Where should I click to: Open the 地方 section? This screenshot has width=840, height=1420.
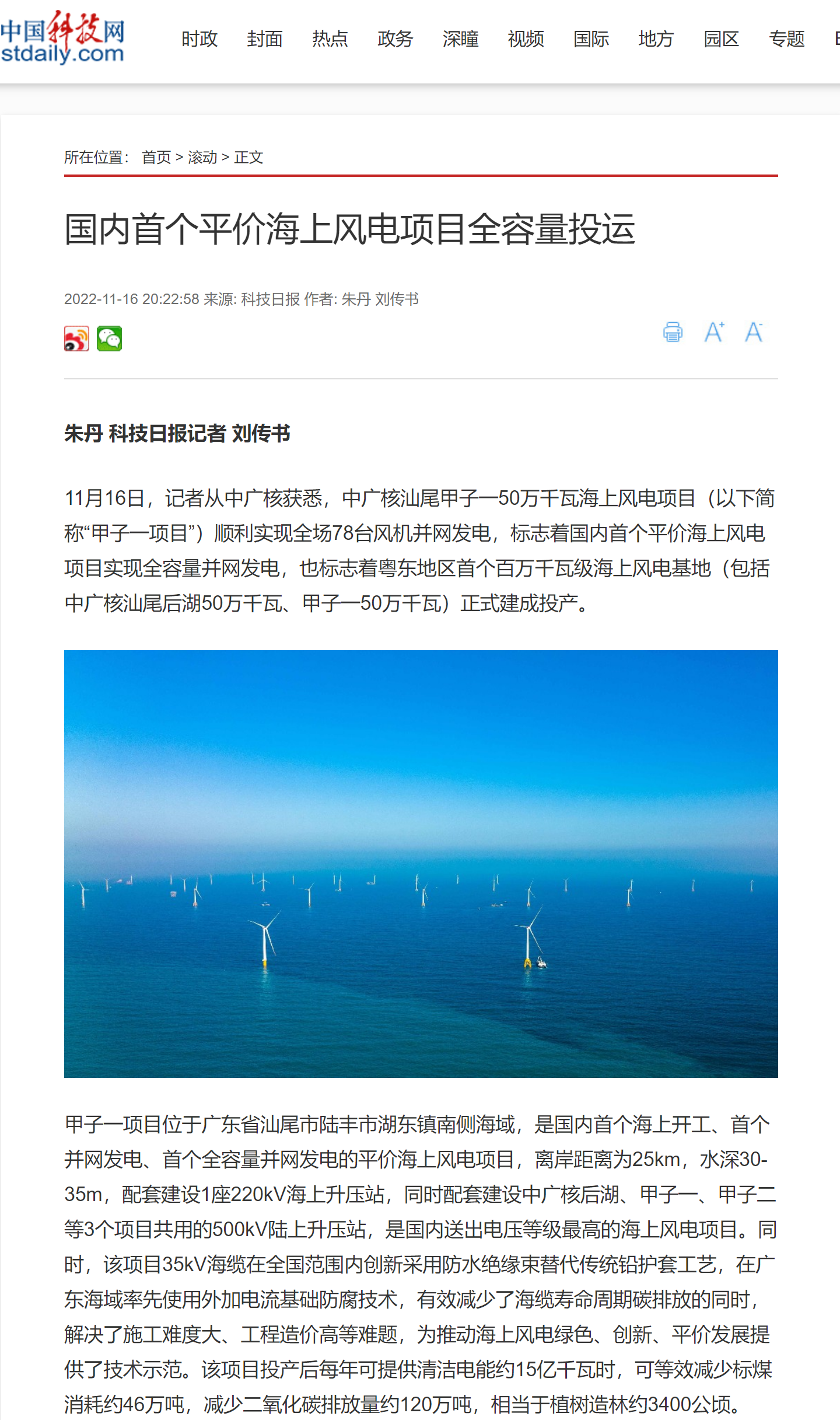click(657, 39)
